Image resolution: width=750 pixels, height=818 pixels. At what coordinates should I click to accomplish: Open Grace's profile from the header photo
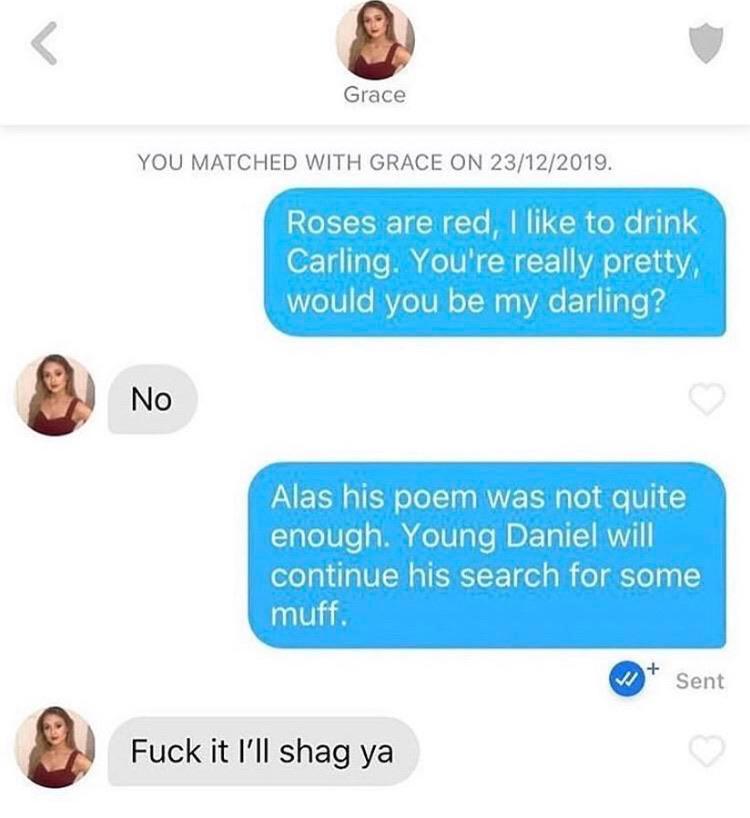(x=374, y=41)
